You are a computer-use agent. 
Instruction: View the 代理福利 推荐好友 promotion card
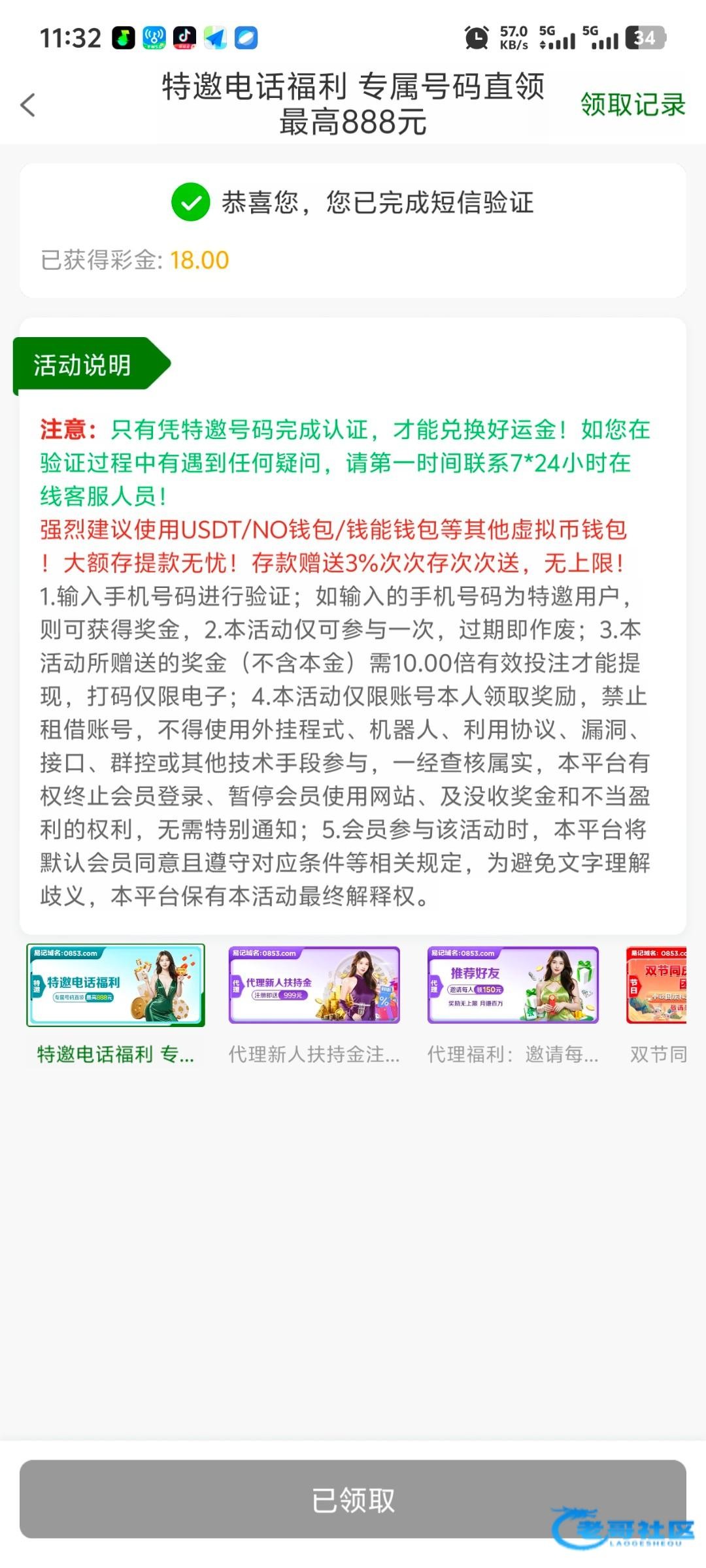(513, 985)
